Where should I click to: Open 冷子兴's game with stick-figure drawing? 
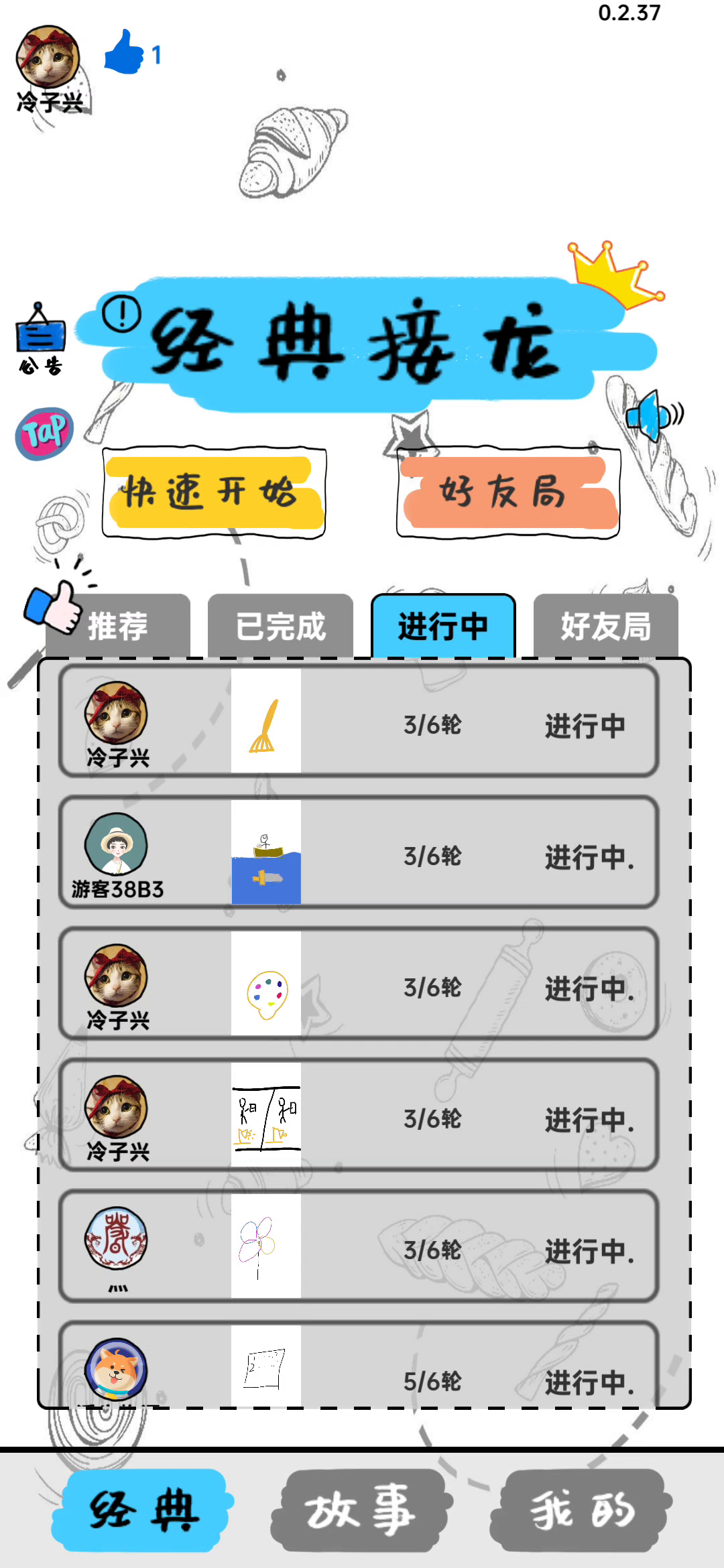coord(359,1115)
